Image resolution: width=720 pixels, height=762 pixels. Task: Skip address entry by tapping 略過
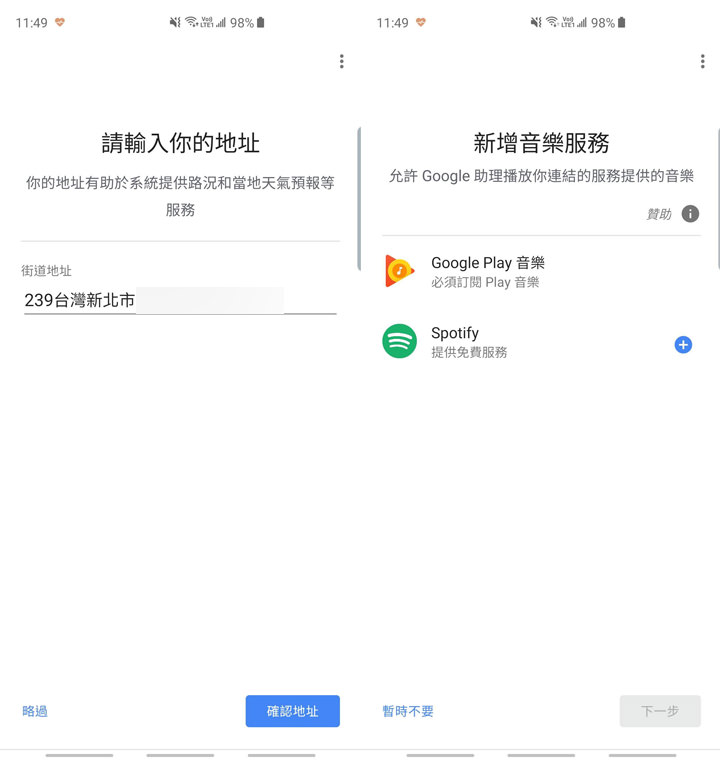pyautogui.click(x=33, y=711)
